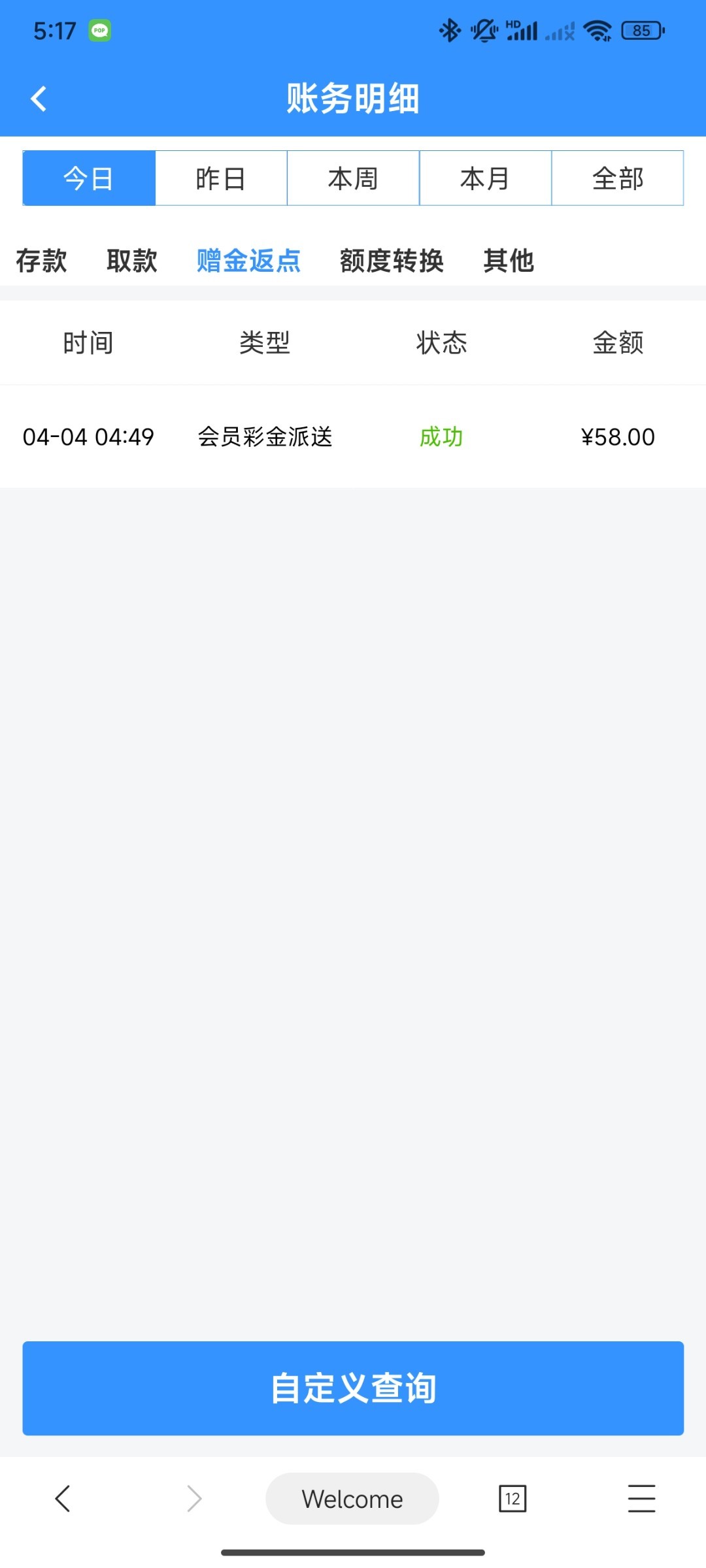Tap the Welcome page title pill
Image resolution: width=706 pixels, height=1568 pixels.
352,1499
